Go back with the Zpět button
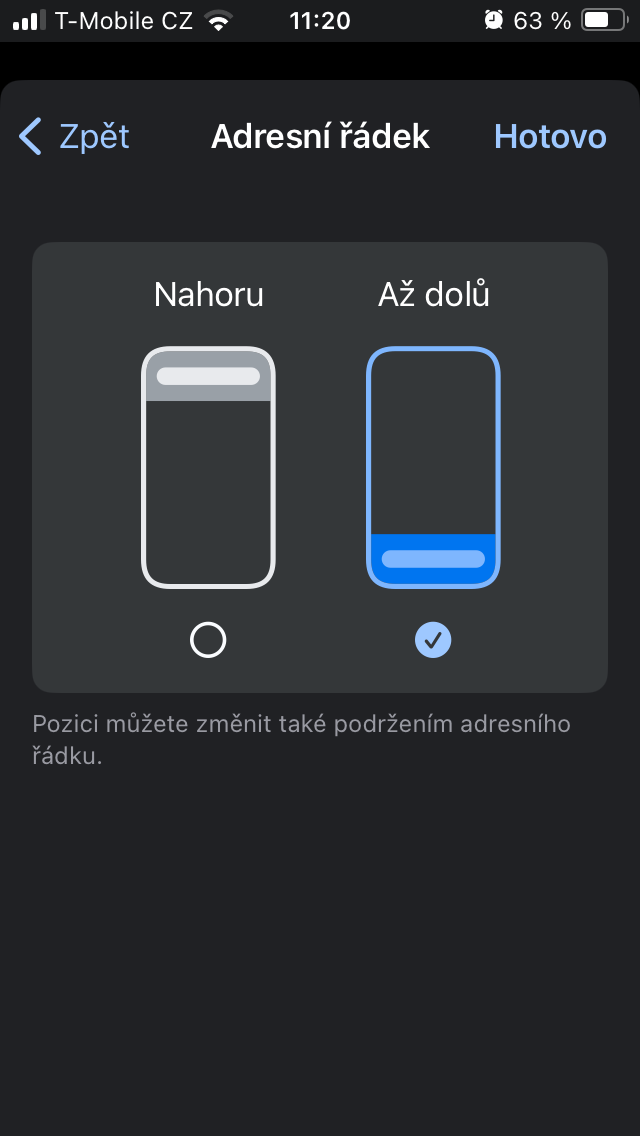Viewport: 640px width, 1136px height. [x=75, y=136]
